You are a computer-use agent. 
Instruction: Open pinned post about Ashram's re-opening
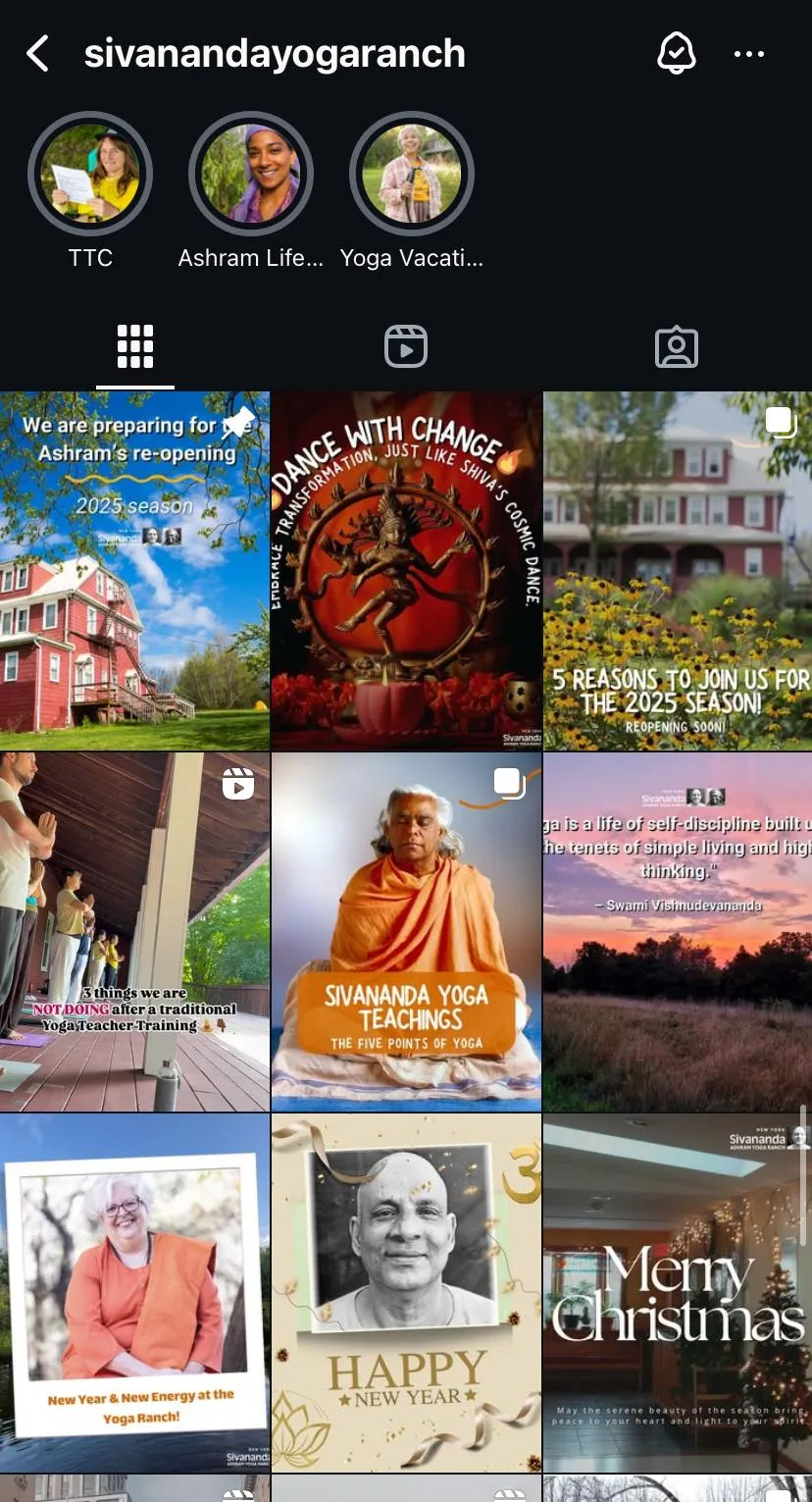click(134, 571)
